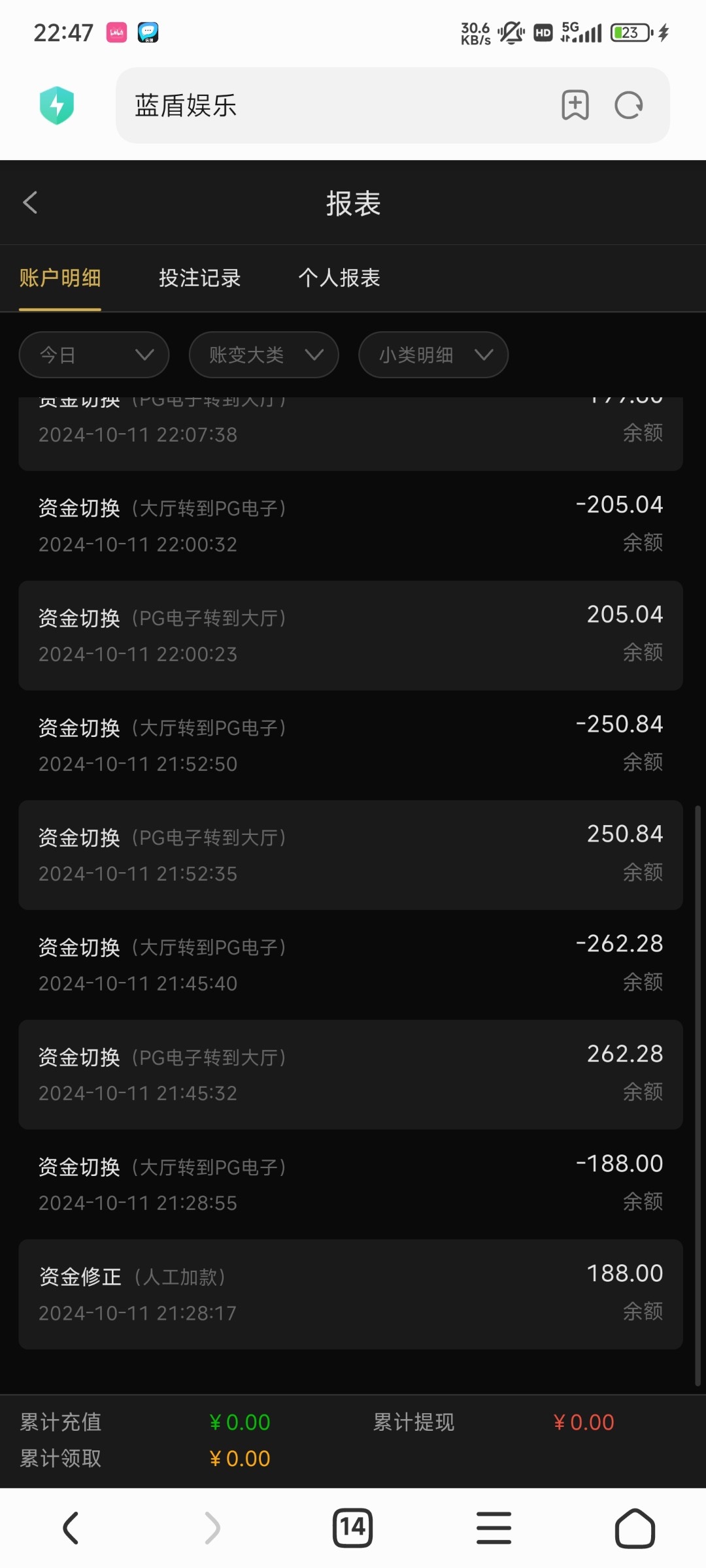The height and width of the screenshot is (1568, 706).
Task: Tap the back navigation arrow at bottom
Action: click(71, 1527)
